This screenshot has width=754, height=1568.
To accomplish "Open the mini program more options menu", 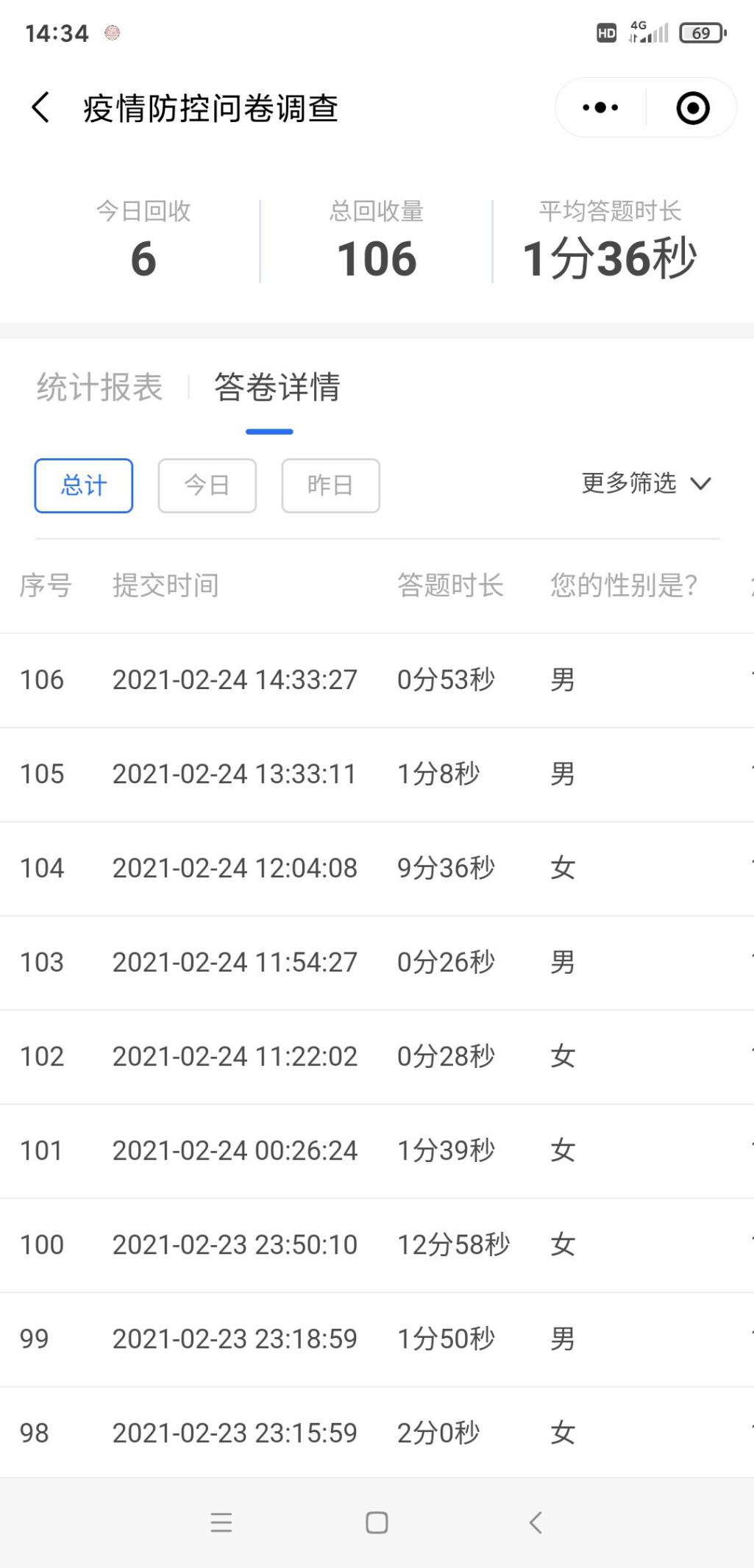I will tap(600, 108).
